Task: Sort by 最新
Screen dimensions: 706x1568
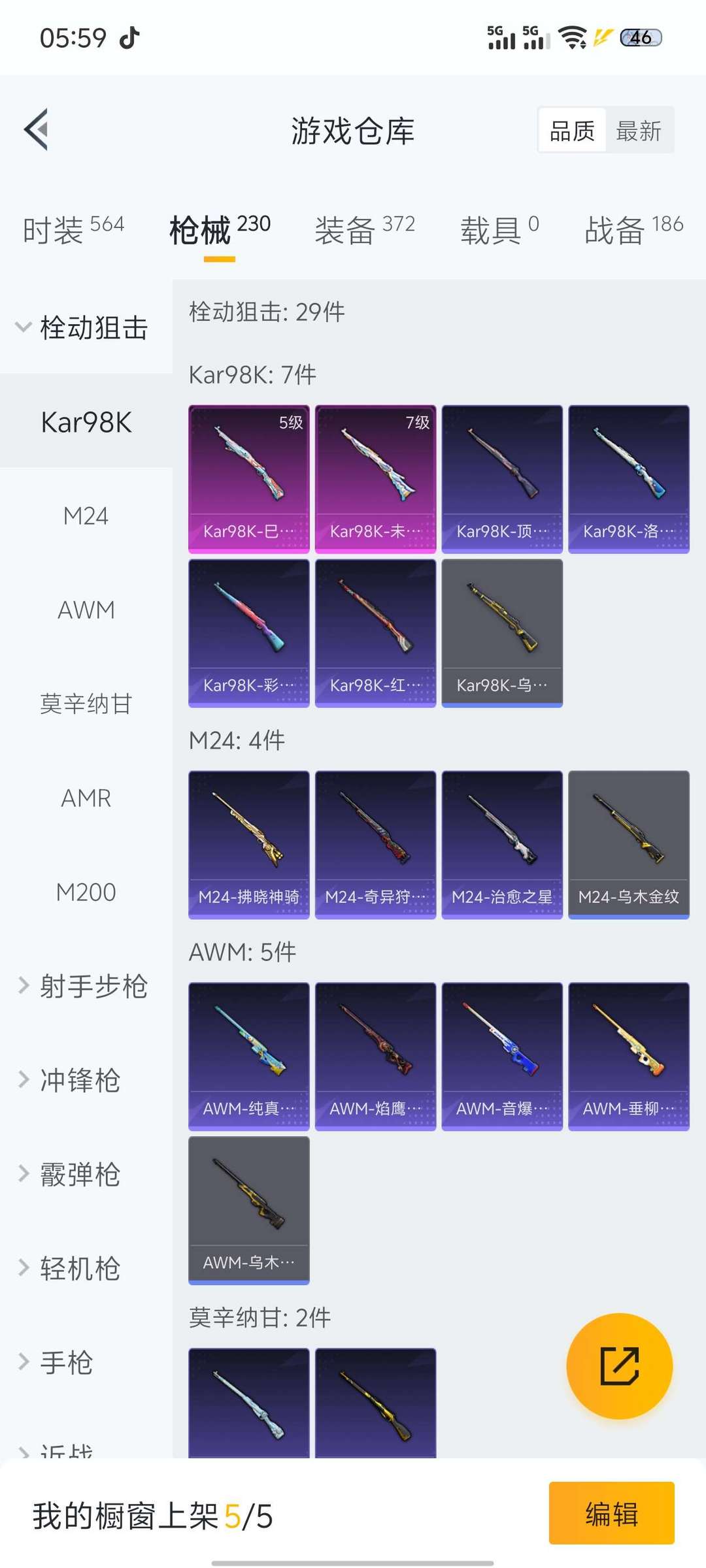Action: pos(639,131)
